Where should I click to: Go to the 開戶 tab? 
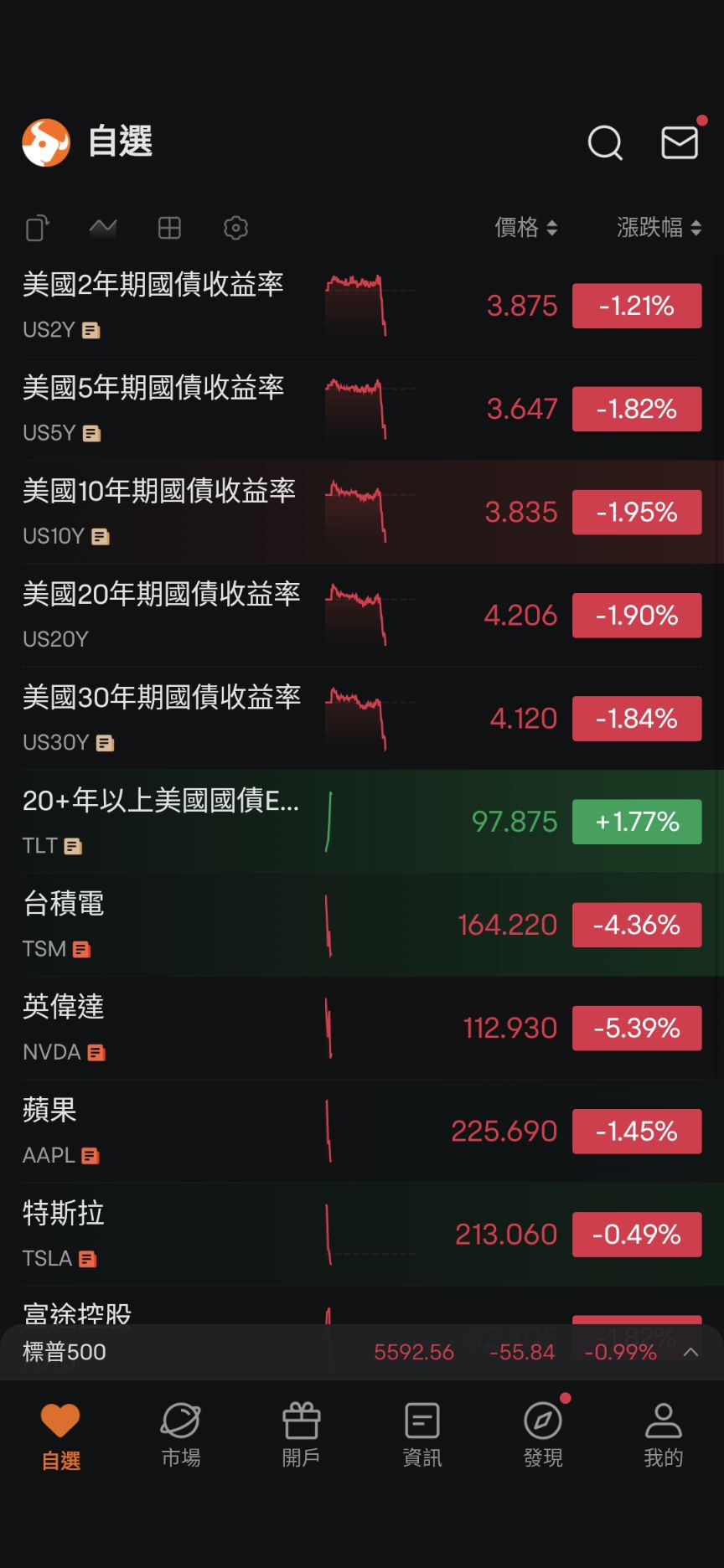[302, 1436]
